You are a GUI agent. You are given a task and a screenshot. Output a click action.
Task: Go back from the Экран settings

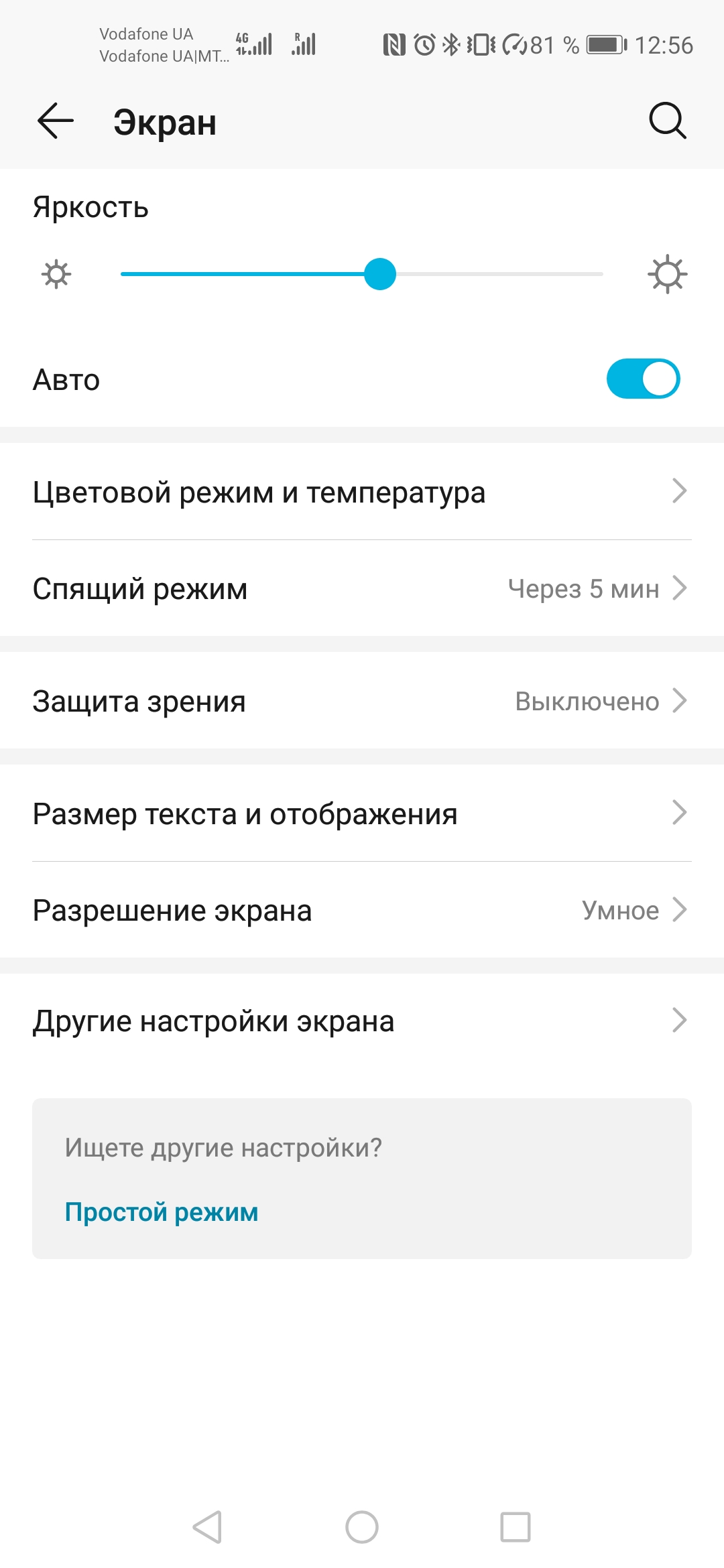click(x=56, y=121)
